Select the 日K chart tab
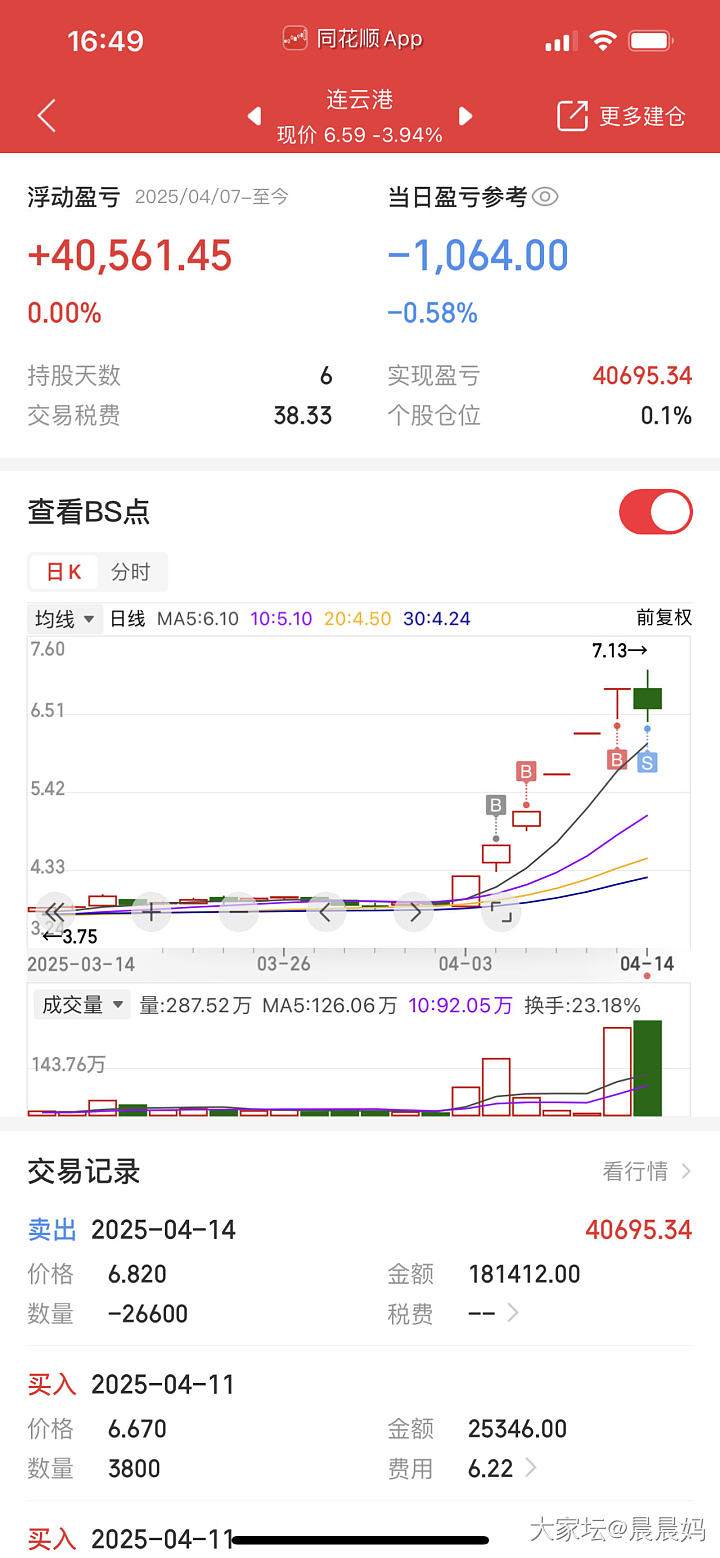Screen dimensions: 720x1558 (63, 572)
